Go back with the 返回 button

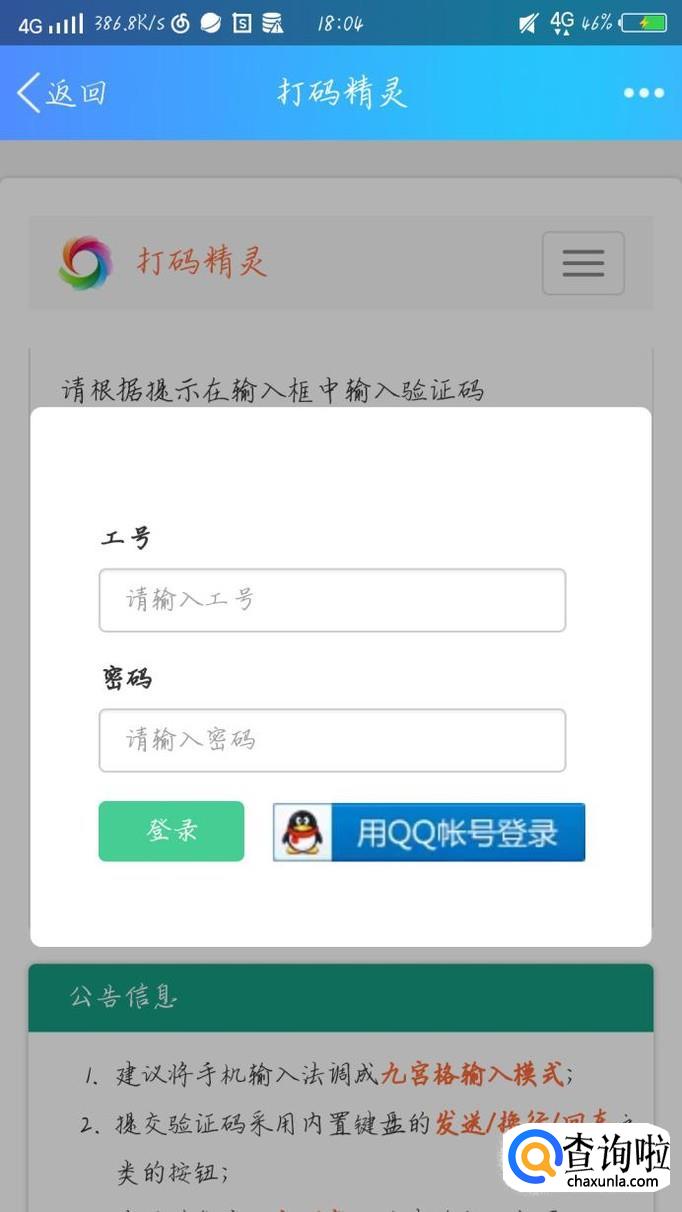click(x=62, y=93)
